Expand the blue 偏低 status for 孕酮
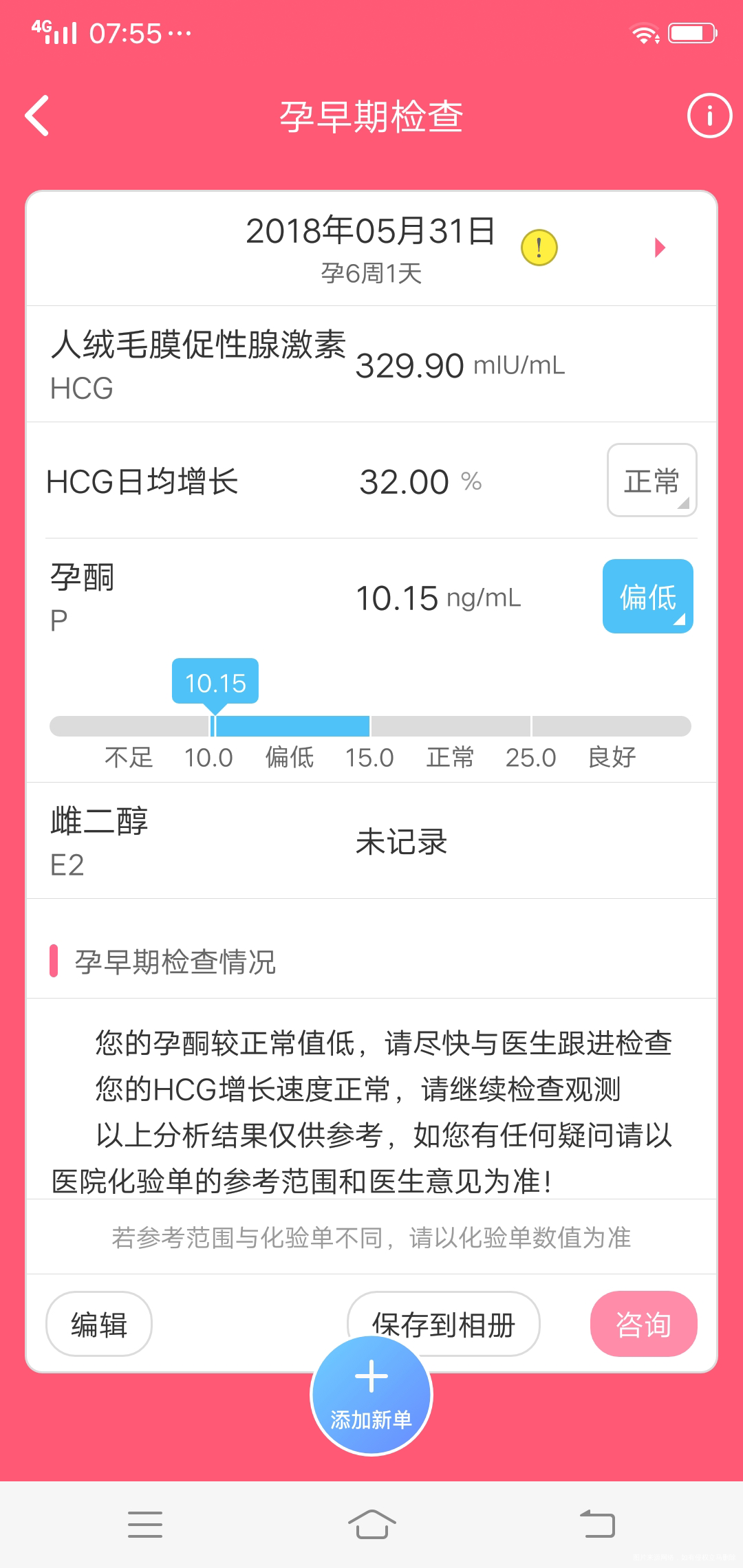 (647, 596)
